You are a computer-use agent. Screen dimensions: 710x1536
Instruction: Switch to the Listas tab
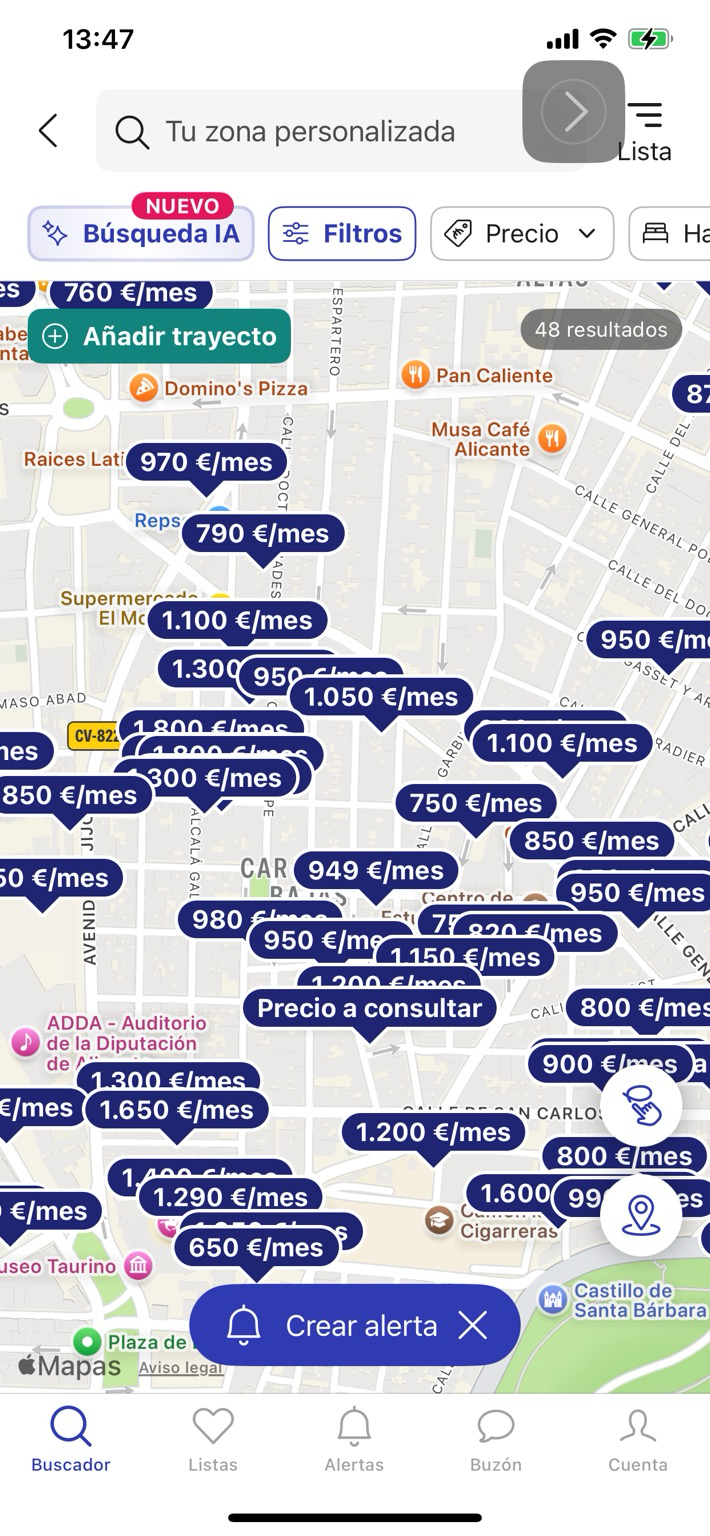click(x=213, y=1440)
